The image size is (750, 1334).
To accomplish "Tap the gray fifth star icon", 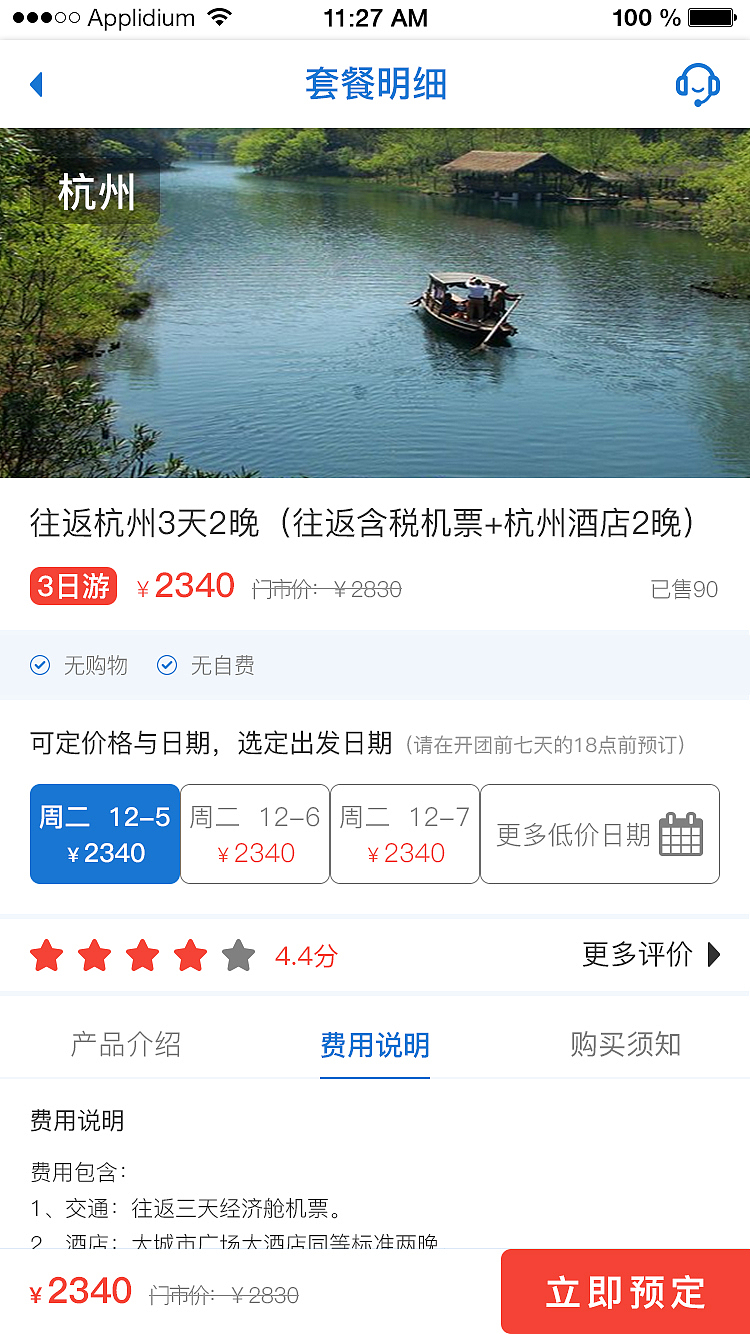I will pyautogui.click(x=239, y=955).
